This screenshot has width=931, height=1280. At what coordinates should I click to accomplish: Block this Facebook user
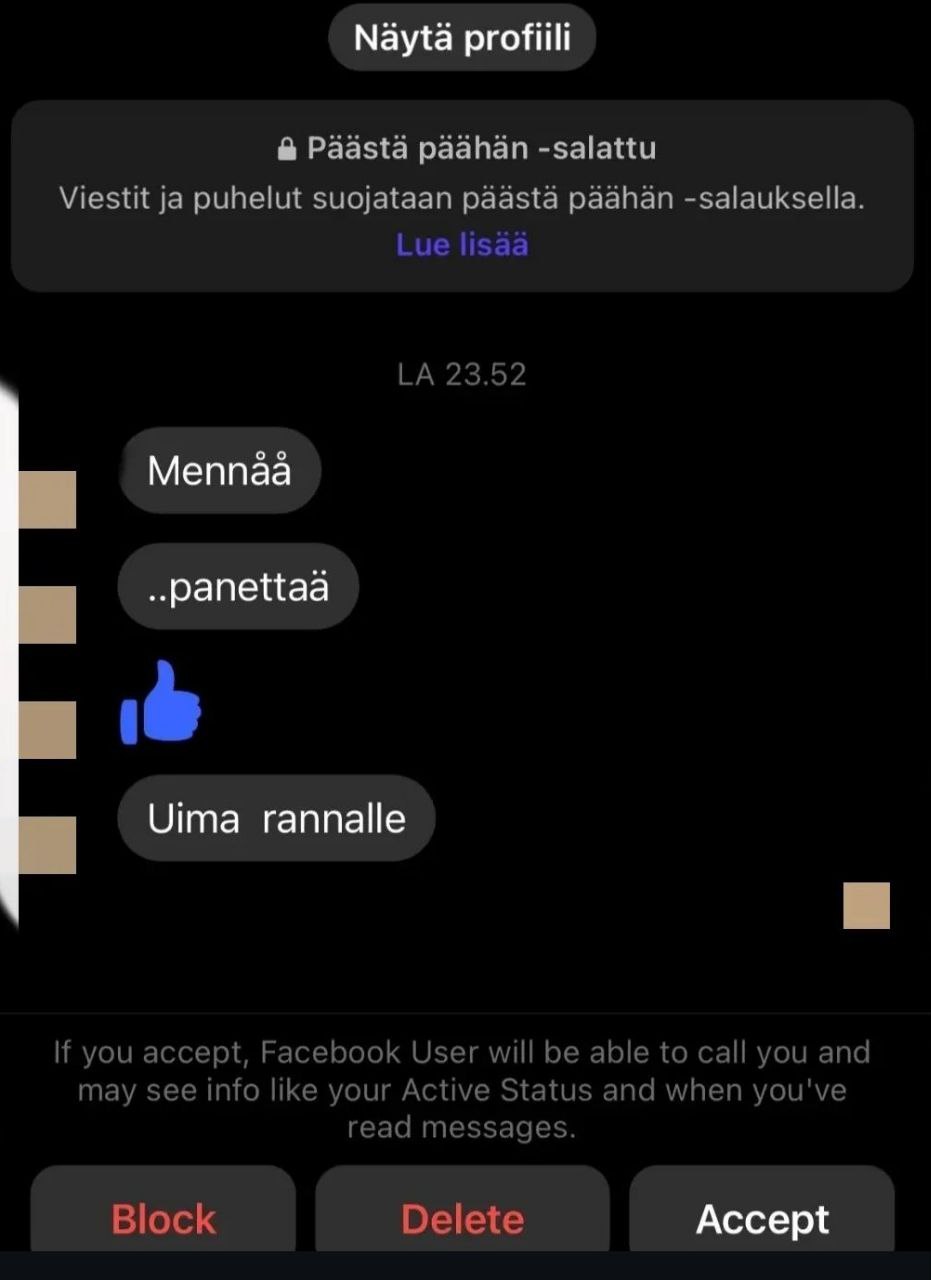click(163, 1218)
